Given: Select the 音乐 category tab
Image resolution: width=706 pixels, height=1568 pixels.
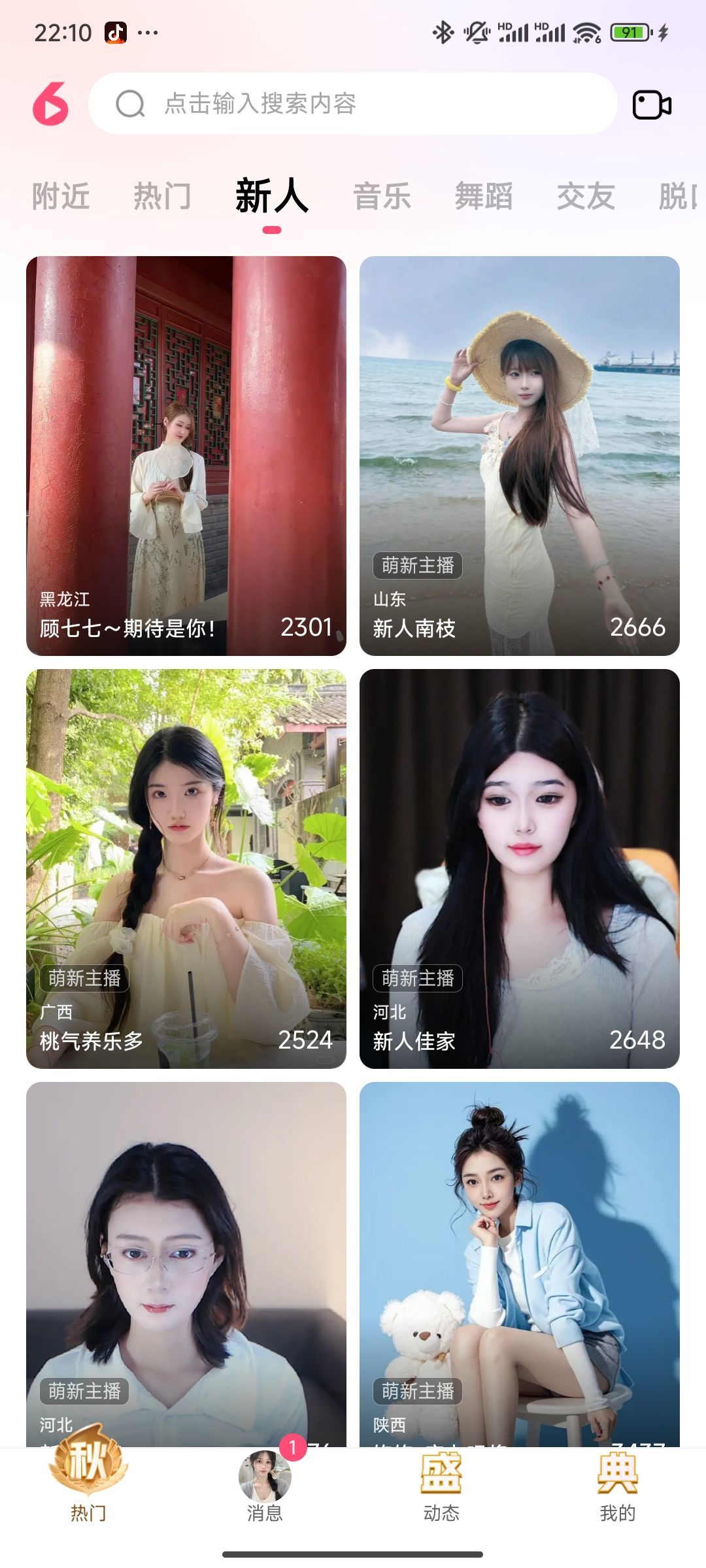Looking at the screenshot, I should (x=382, y=196).
